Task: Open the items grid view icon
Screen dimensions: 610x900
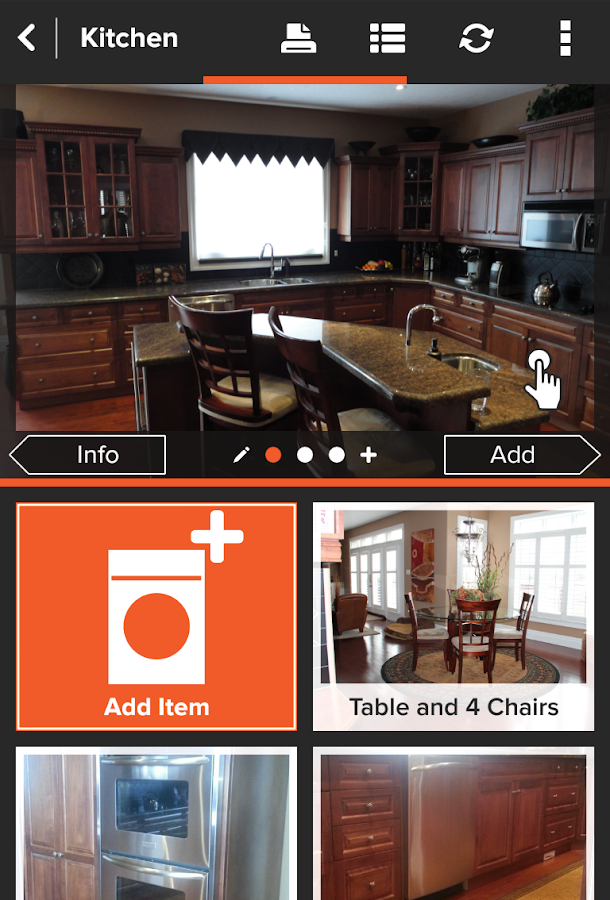Action: pos(298,38)
